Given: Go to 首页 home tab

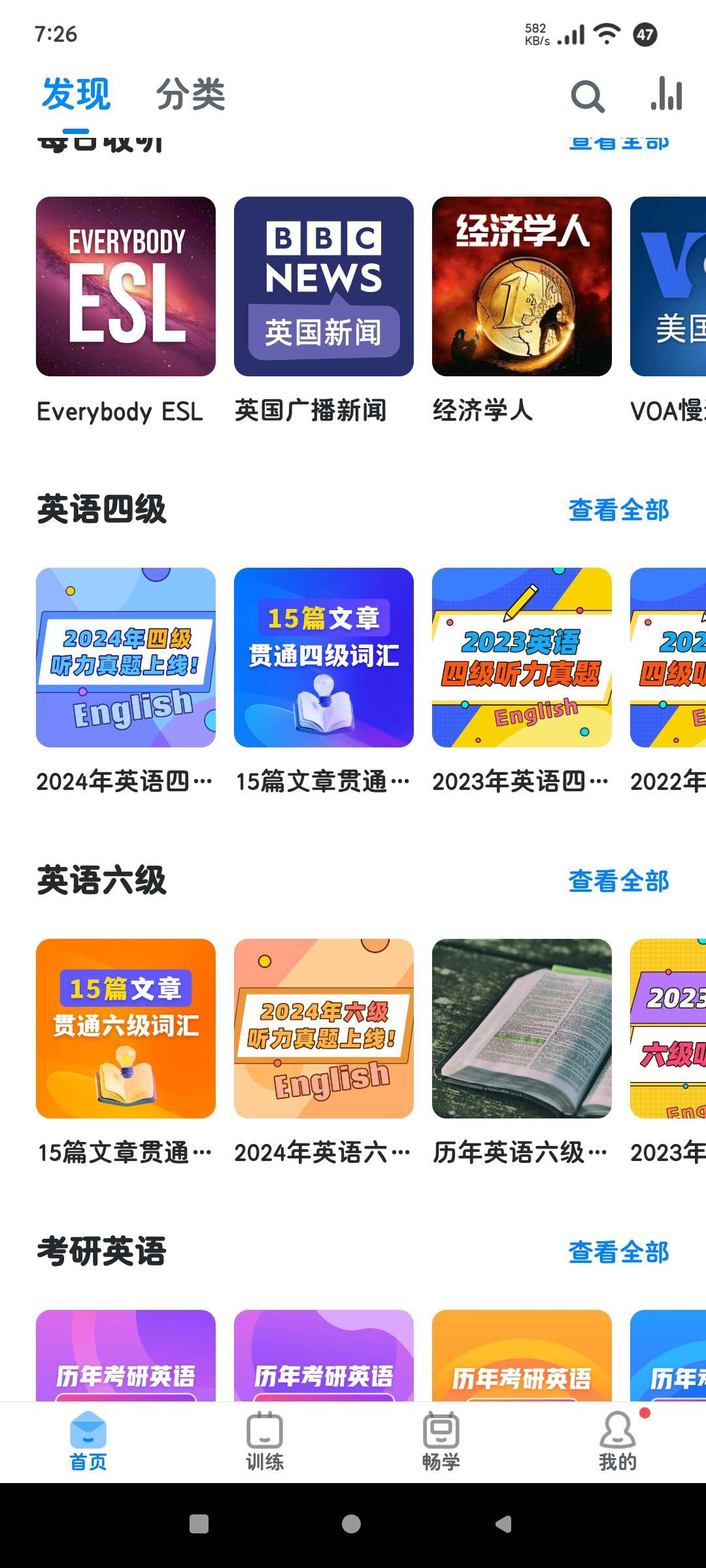Looking at the screenshot, I should click(x=88, y=1441).
